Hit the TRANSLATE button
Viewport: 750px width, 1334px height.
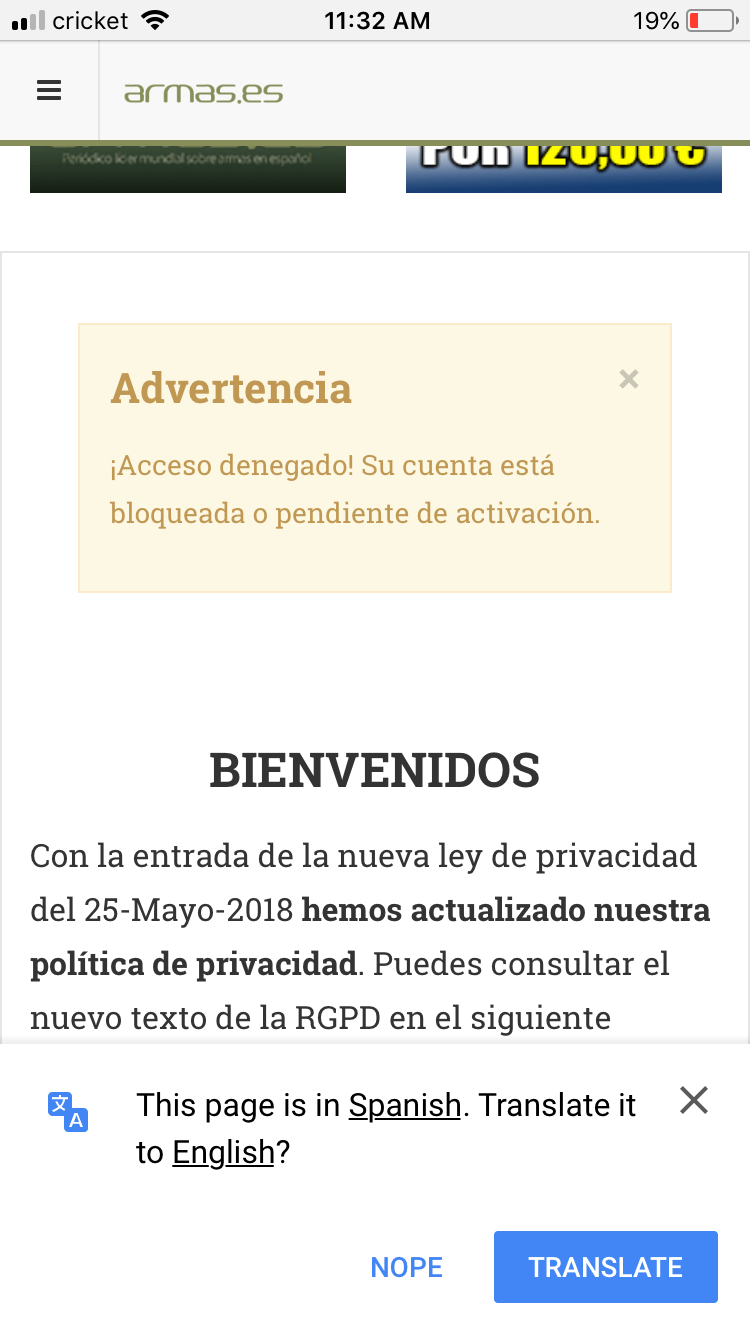click(x=605, y=1267)
